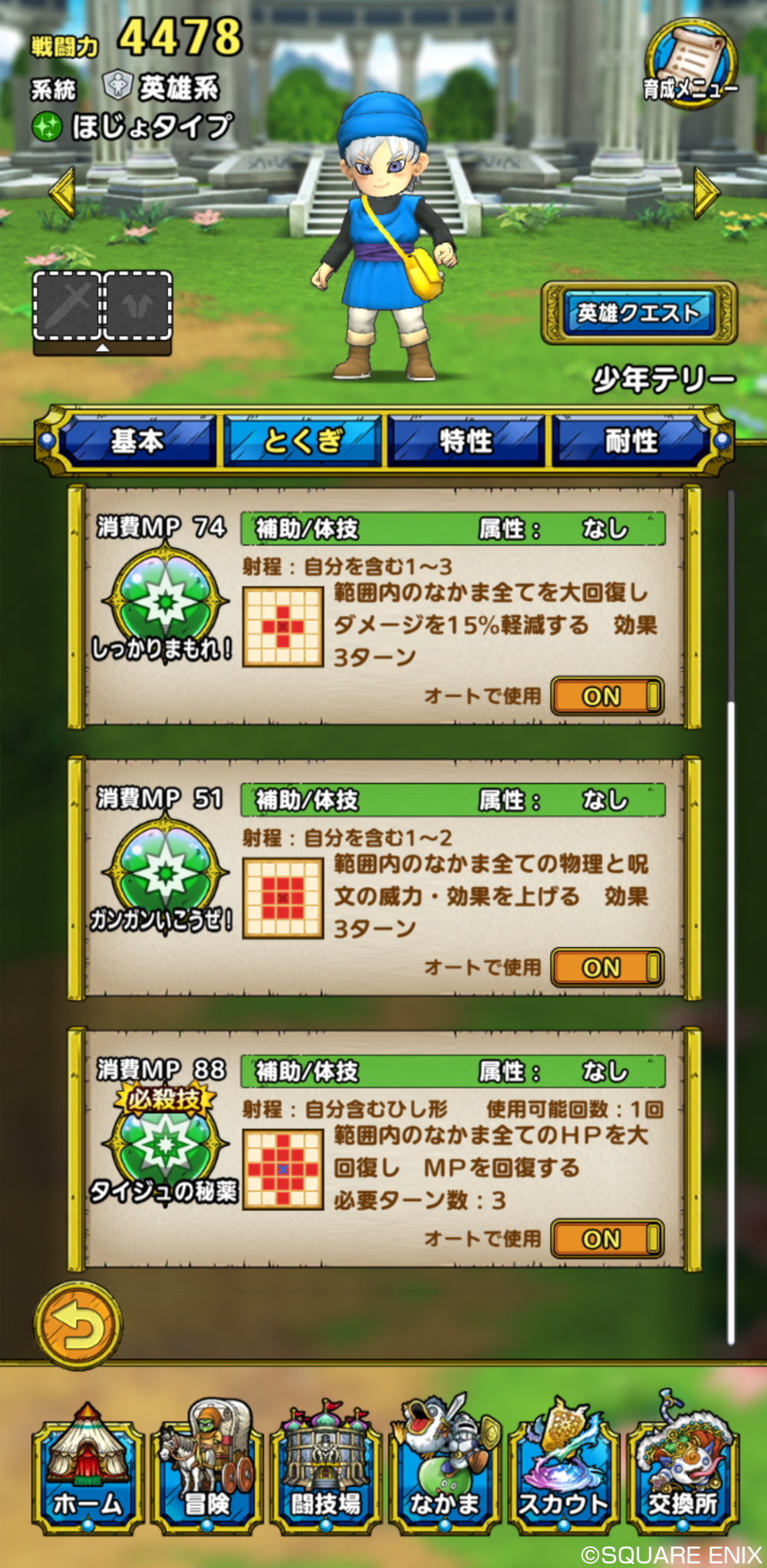The image size is (767, 1568).
Task: Switch to the 特性 tab
Action: coord(466,441)
